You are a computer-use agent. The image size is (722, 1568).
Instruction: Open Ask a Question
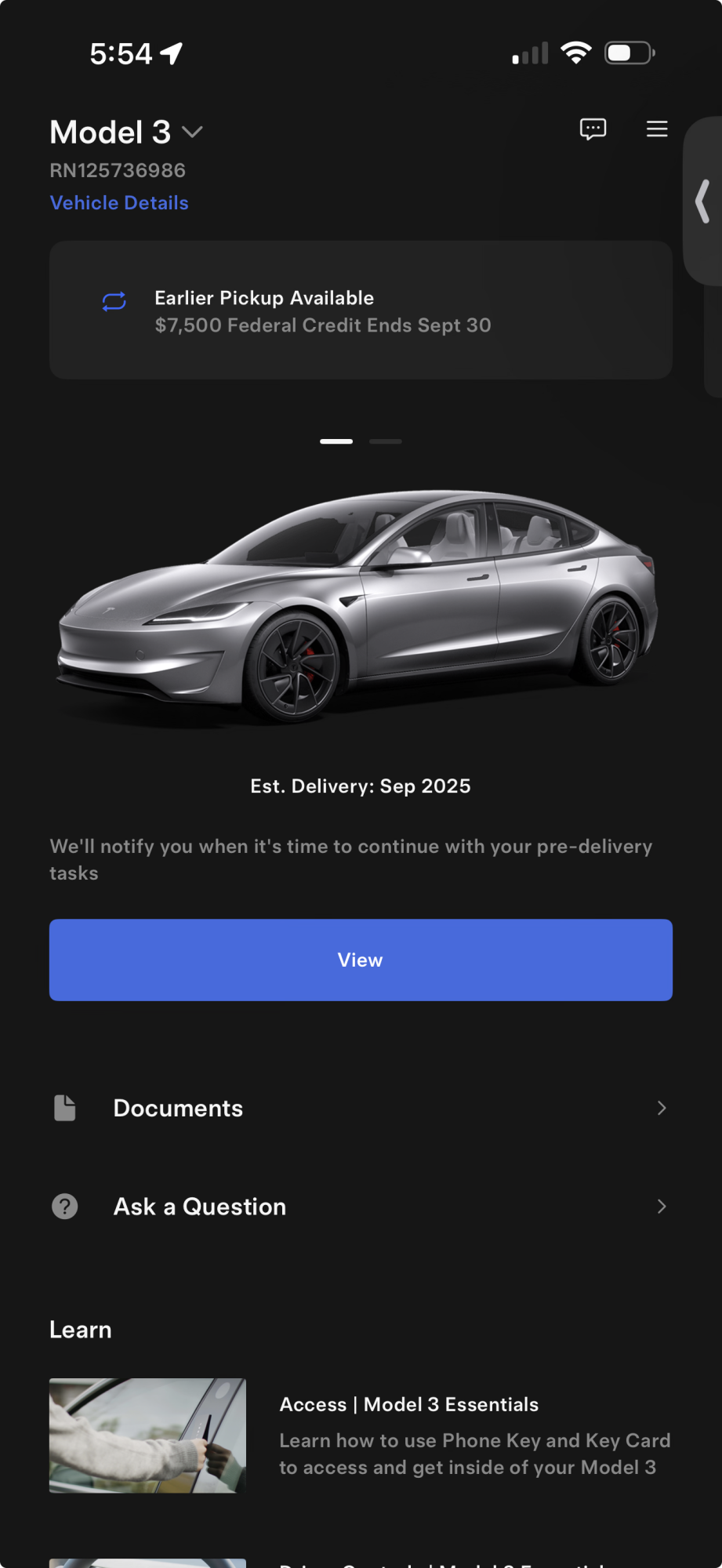(361, 1207)
